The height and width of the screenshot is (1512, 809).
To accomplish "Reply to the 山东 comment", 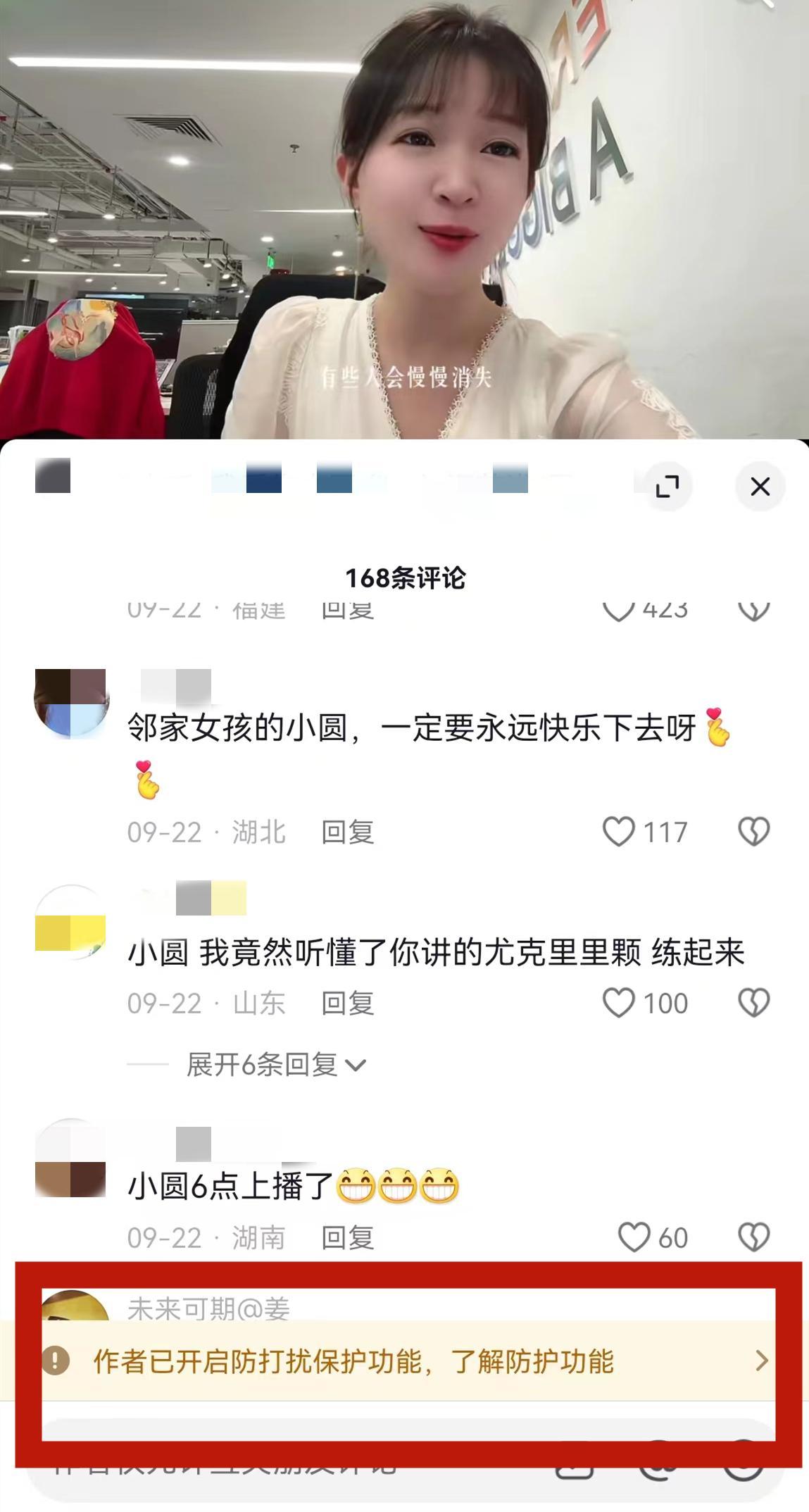I will (x=347, y=1004).
